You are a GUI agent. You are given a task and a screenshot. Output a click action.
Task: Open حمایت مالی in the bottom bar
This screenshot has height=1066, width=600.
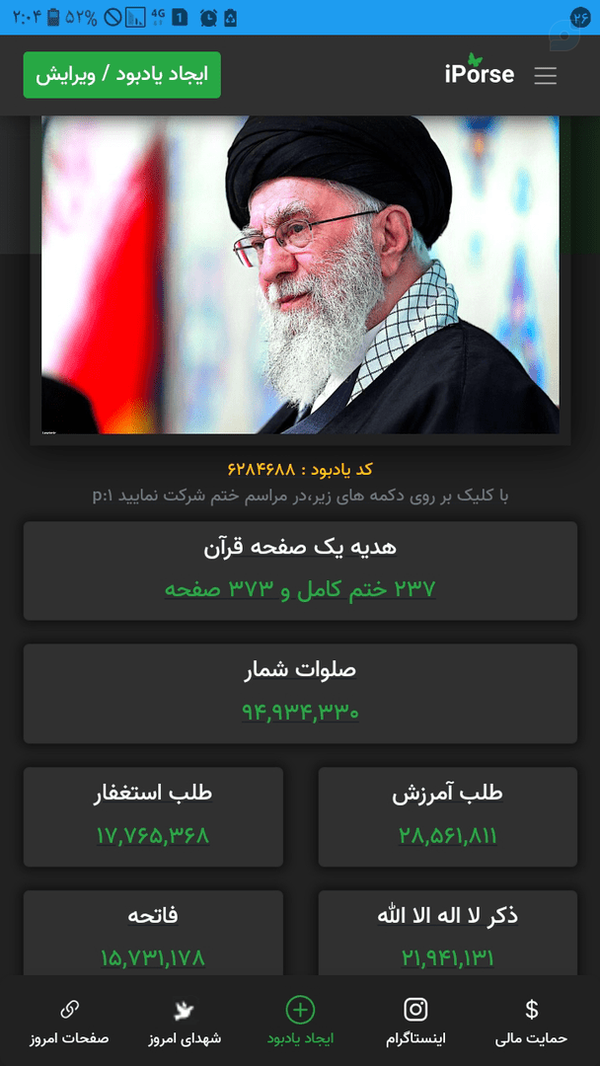click(531, 1022)
